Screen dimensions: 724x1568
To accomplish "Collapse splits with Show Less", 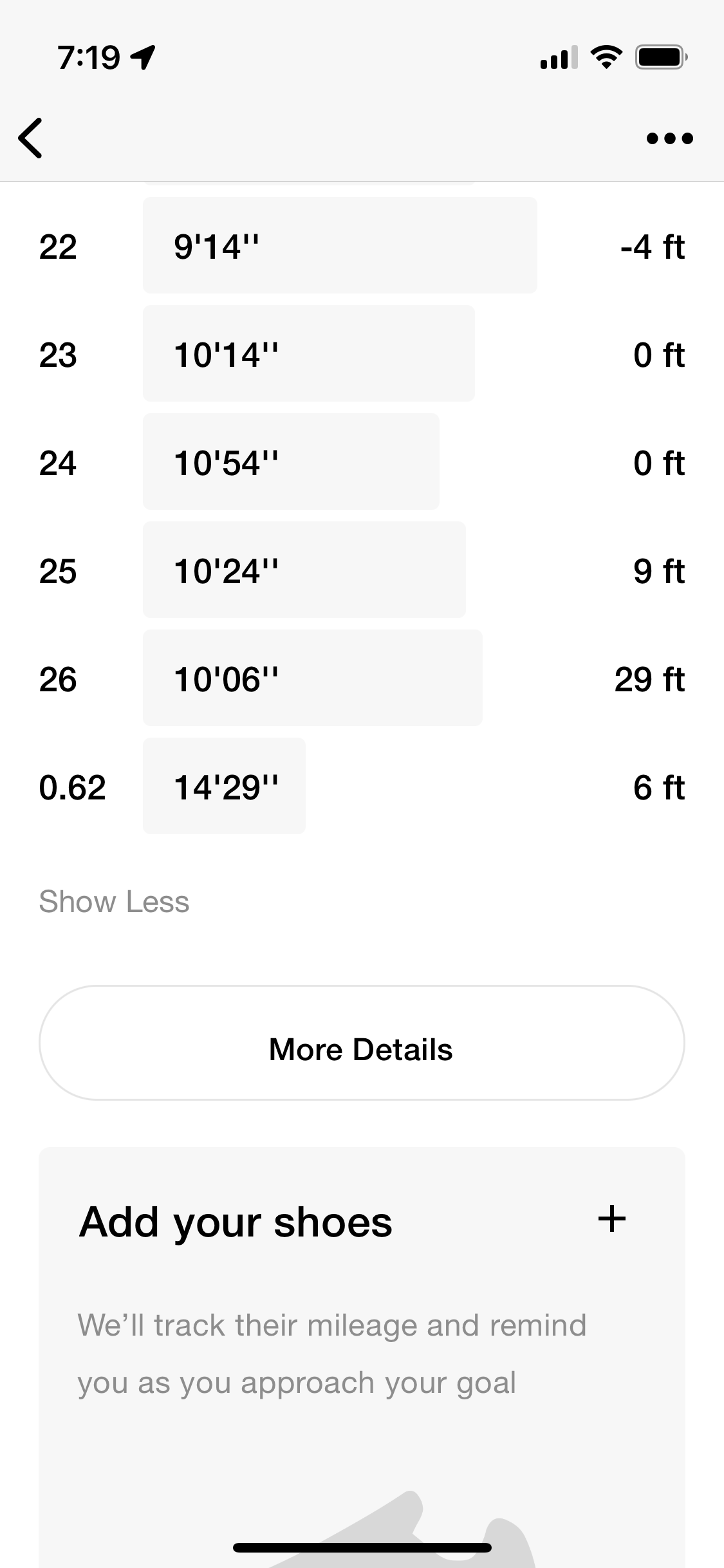I will 114,901.
